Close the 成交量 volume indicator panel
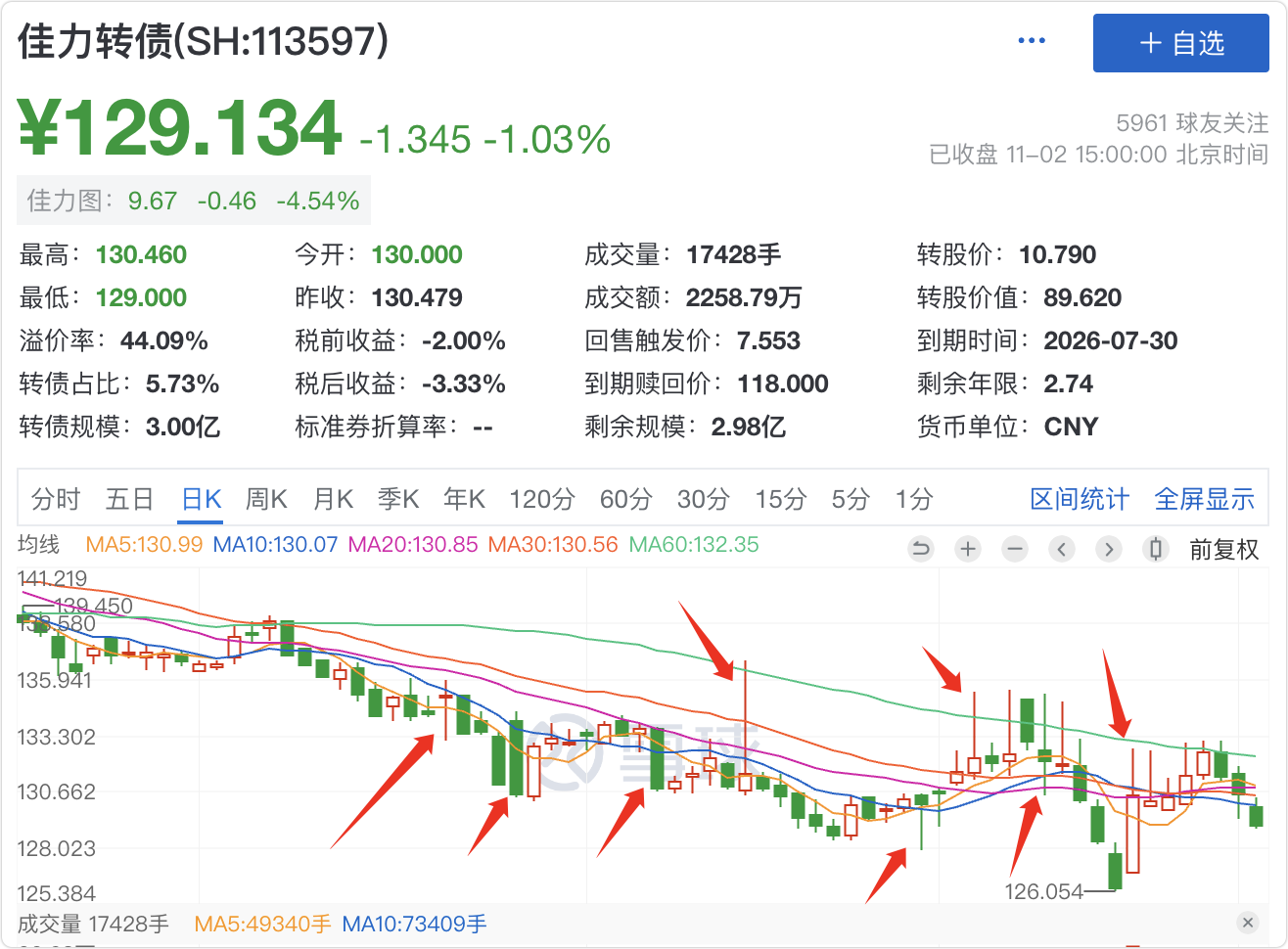 1247,922
